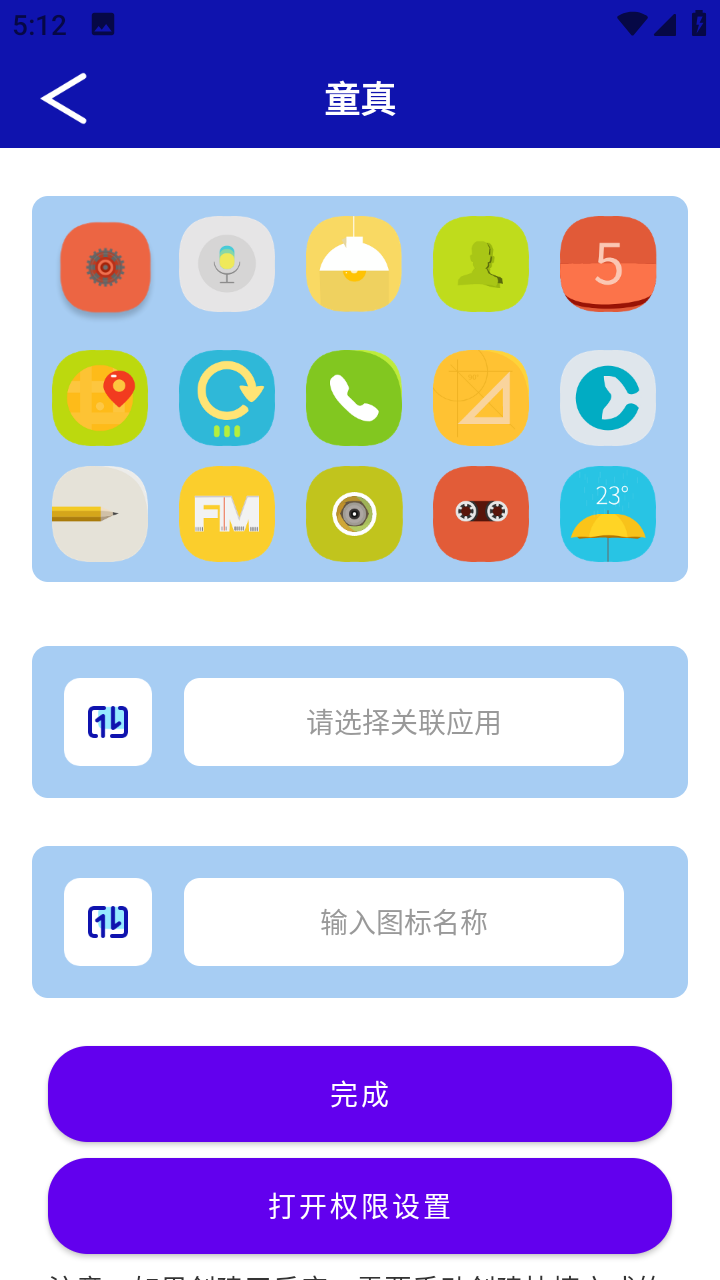Open the FM Radio icon
Viewport: 720px width, 1280px height.
pos(227,514)
